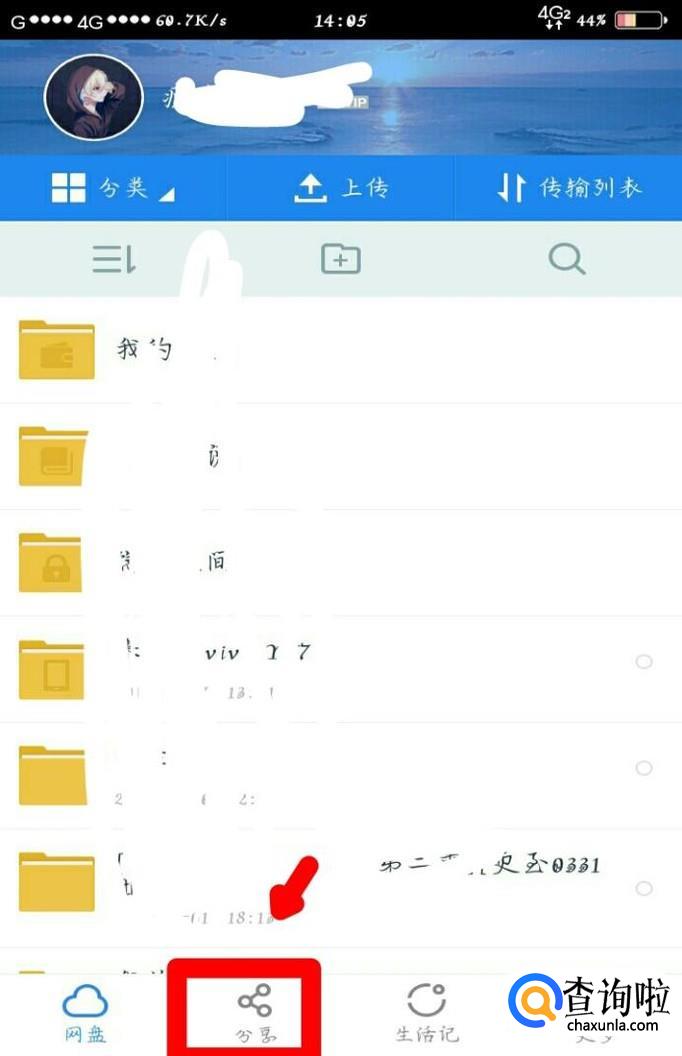Open the folder containing 'viv'

pyautogui.click(x=341, y=669)
